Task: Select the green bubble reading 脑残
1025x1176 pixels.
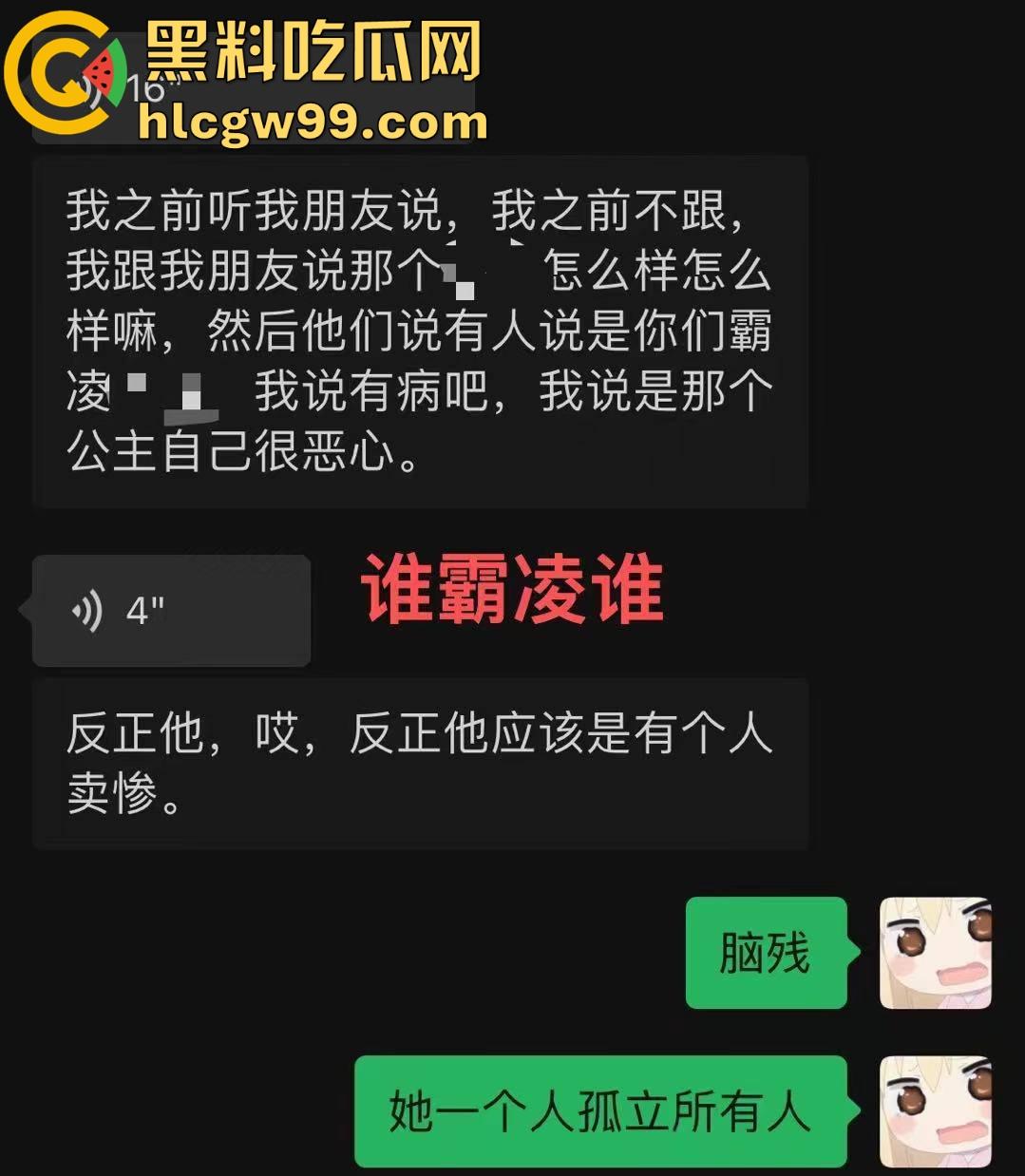Action: tap(766, 954)
